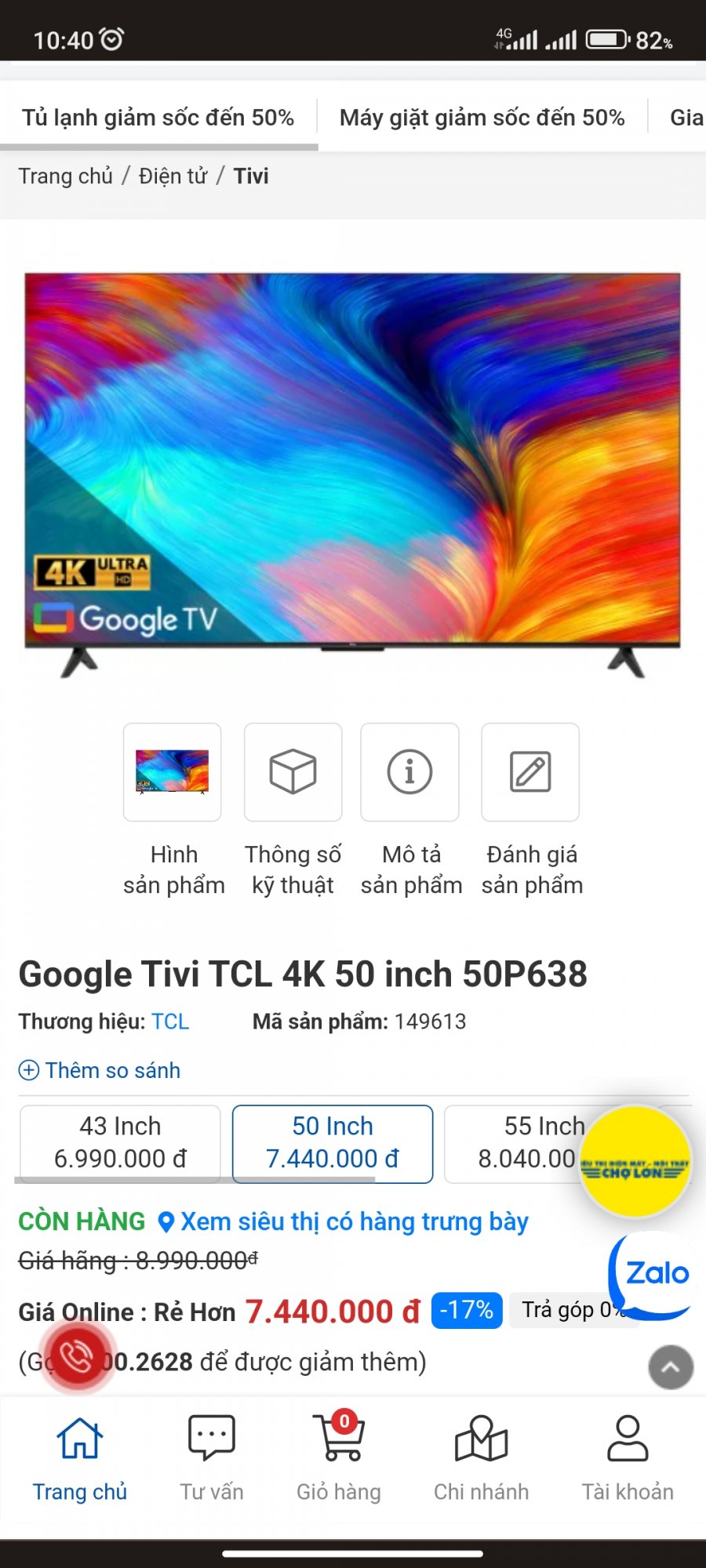View the large TCL TV product image
706x1568 pixels.
[x=352, y=470]
